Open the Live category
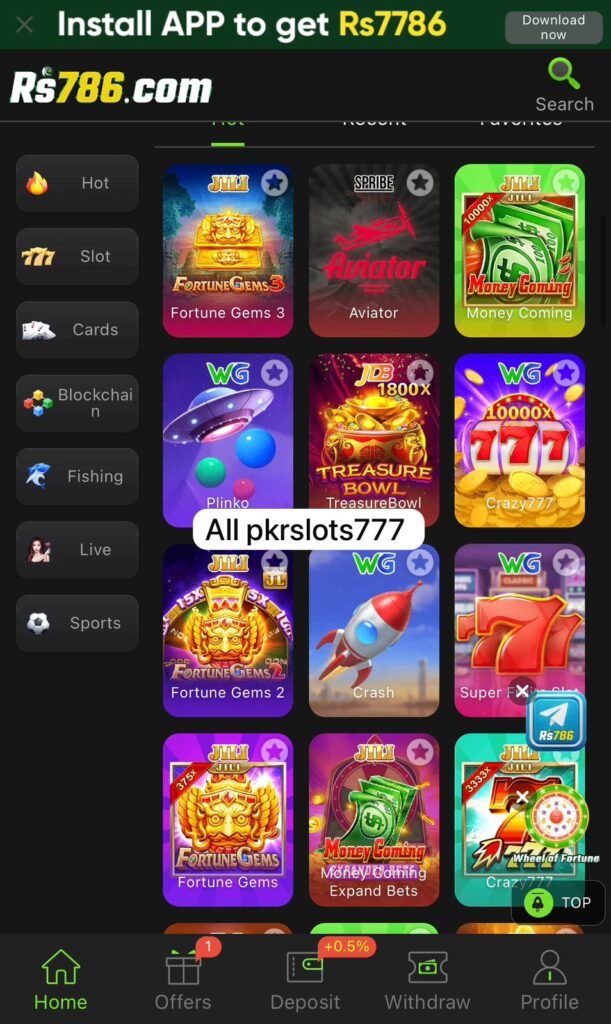 [77, 550]
